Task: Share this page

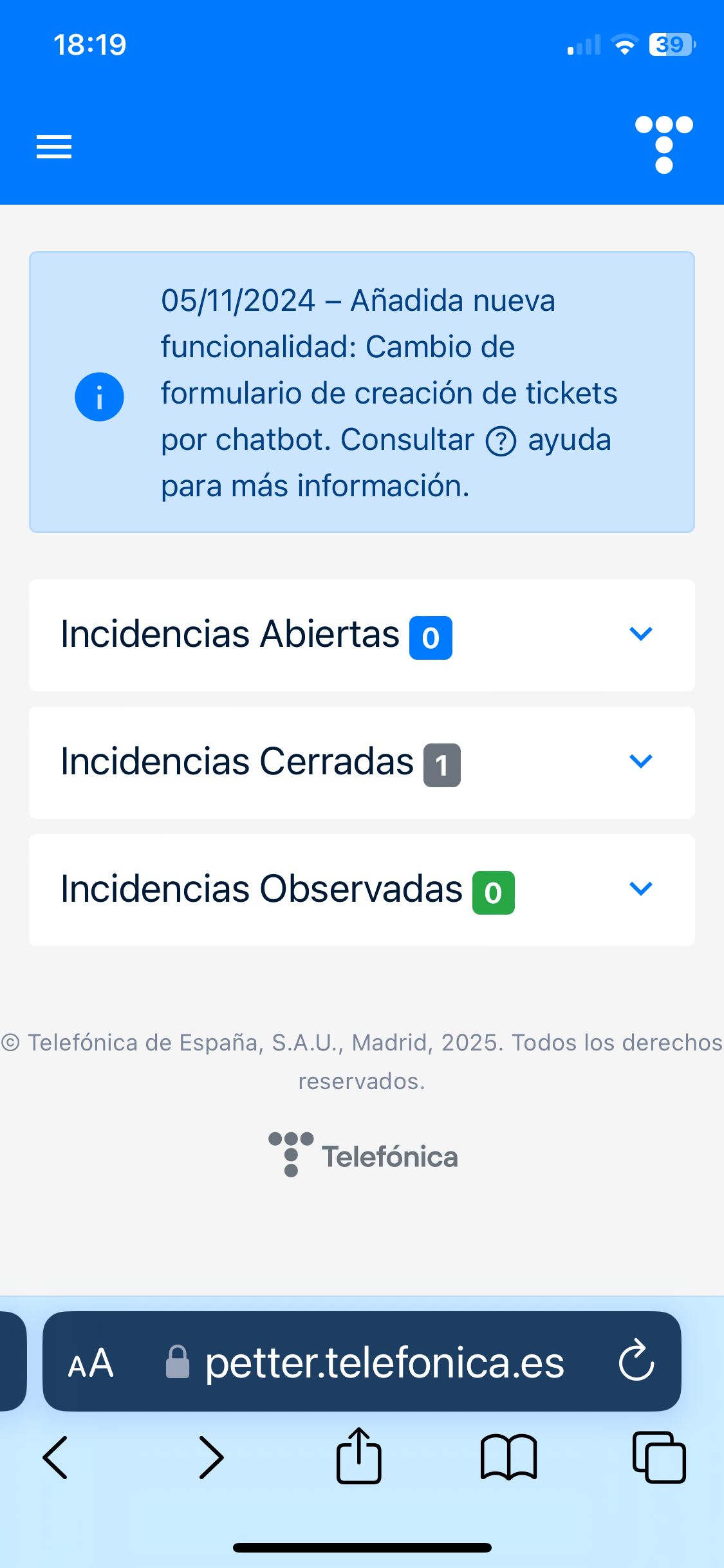Action: point(359,1456)
